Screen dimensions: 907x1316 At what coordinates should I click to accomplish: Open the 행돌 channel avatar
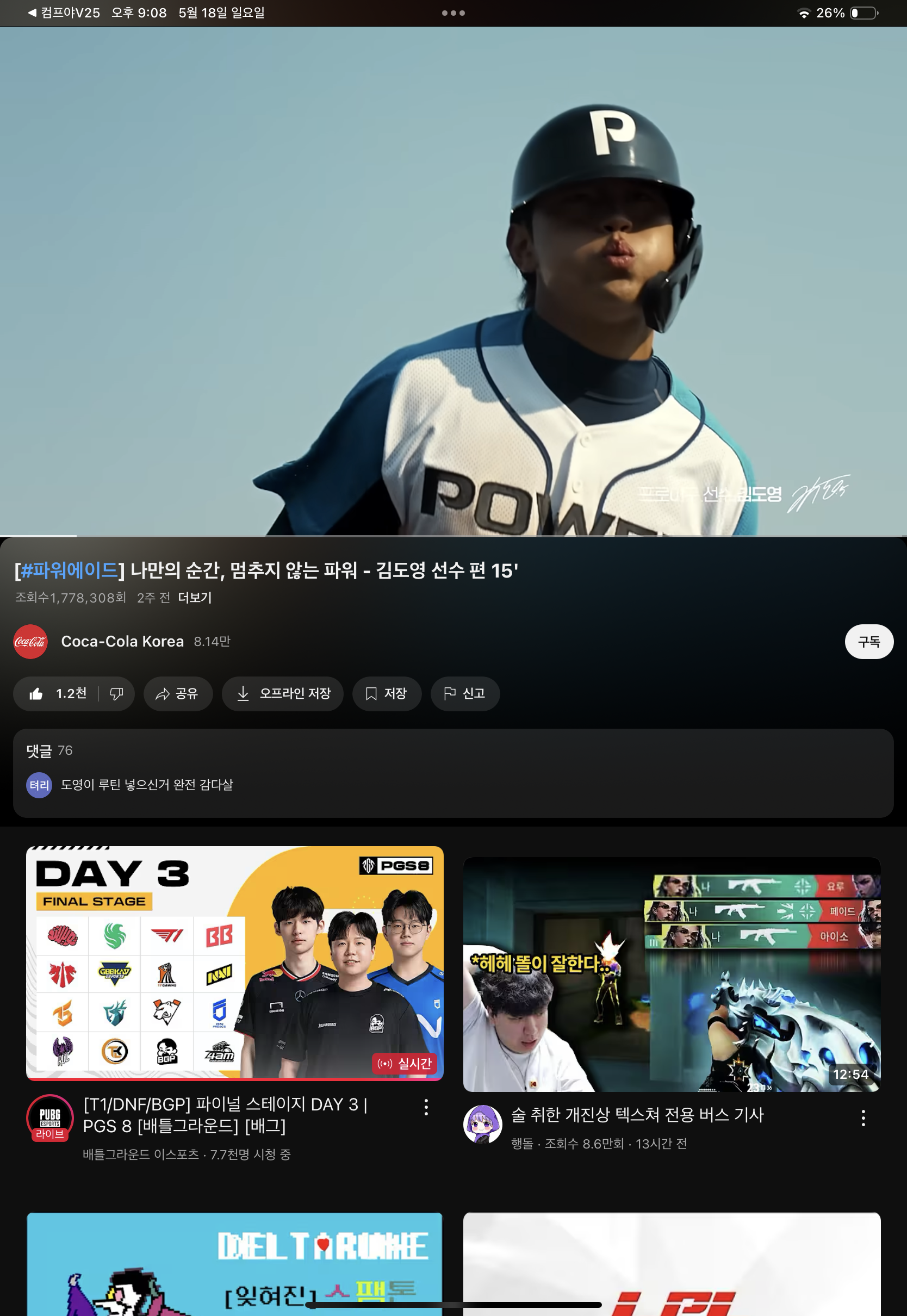click(x=482, y=1123)
